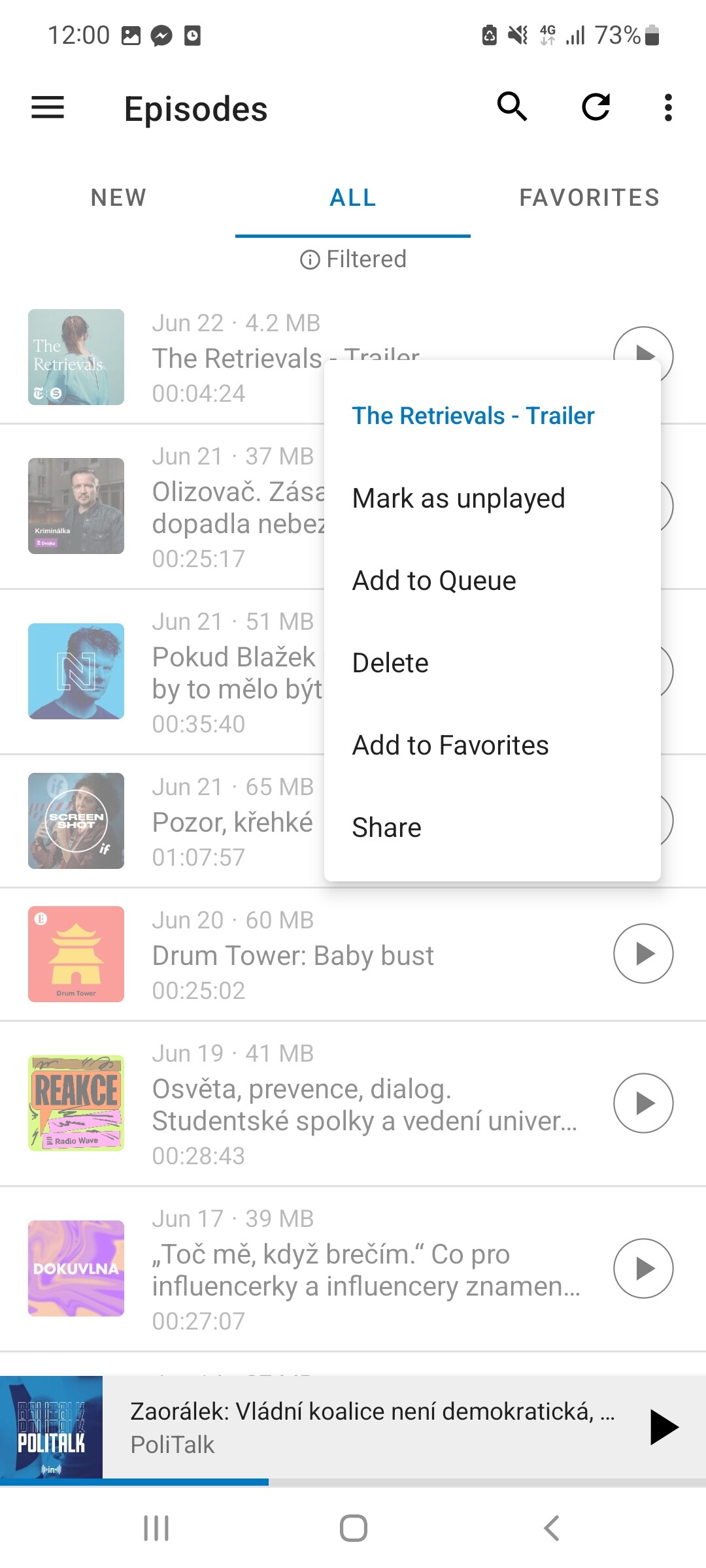Select Add to Favorites
The height and width of the screenshot is (1568, 706).
492,745
